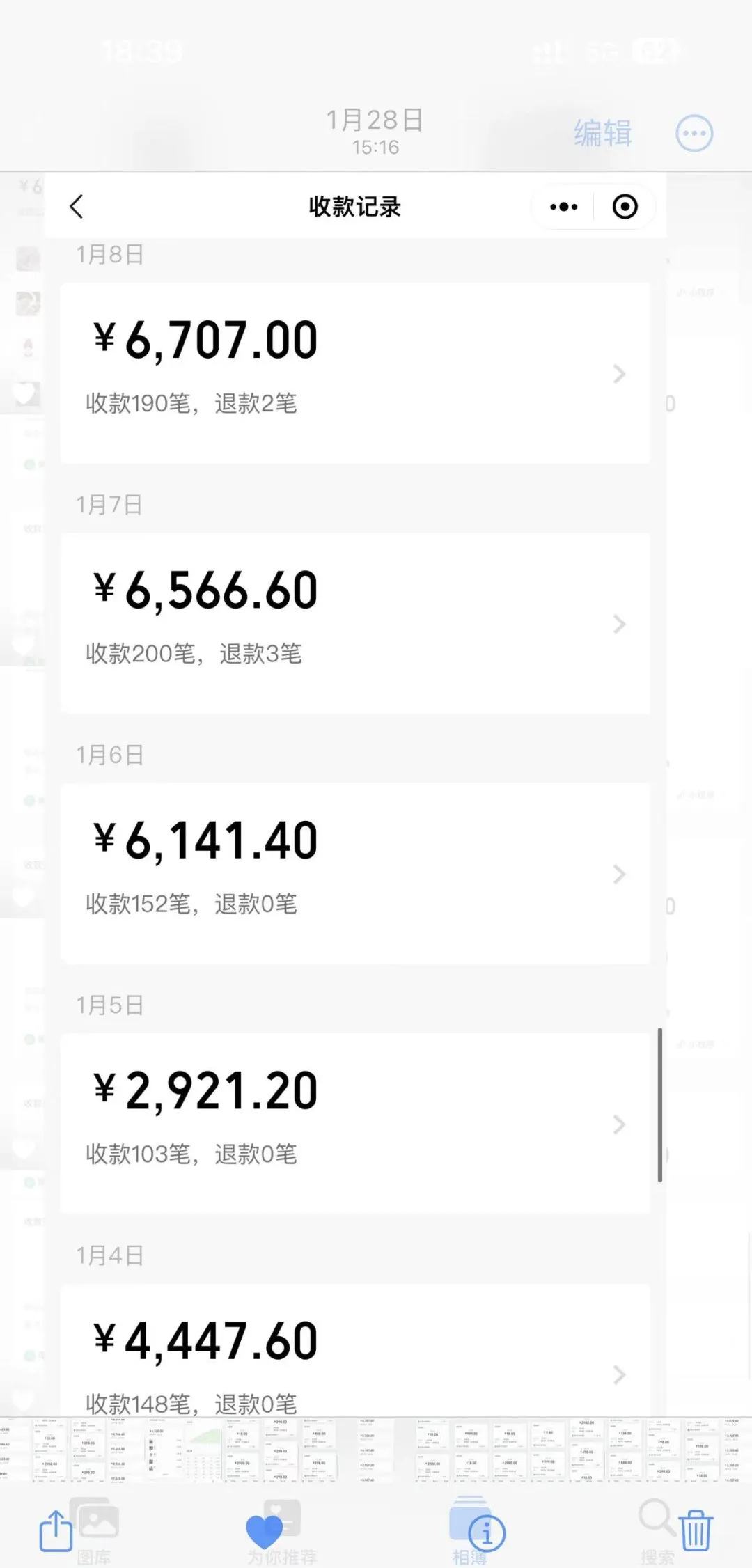Expand the ¥6,707.00 record chevron

pos(618,374)
